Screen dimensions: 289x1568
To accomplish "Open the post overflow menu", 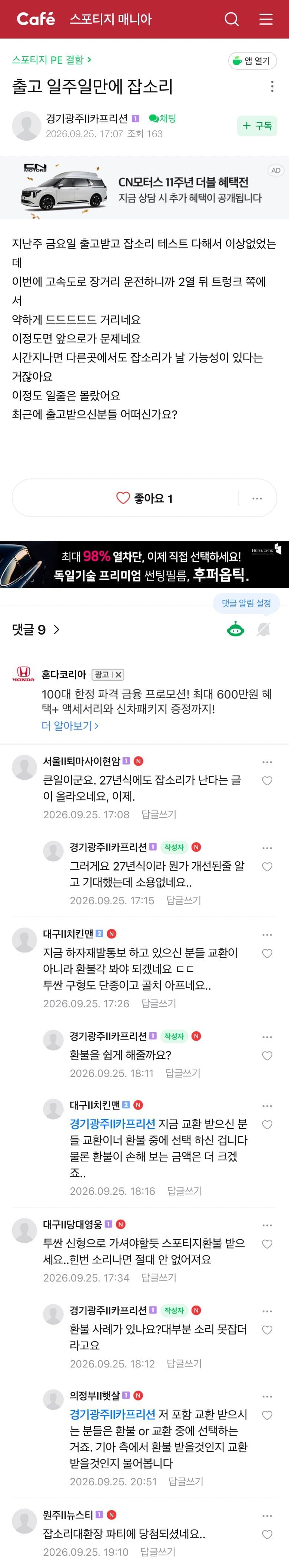I will pyautogui.click(x=271, y=86).
